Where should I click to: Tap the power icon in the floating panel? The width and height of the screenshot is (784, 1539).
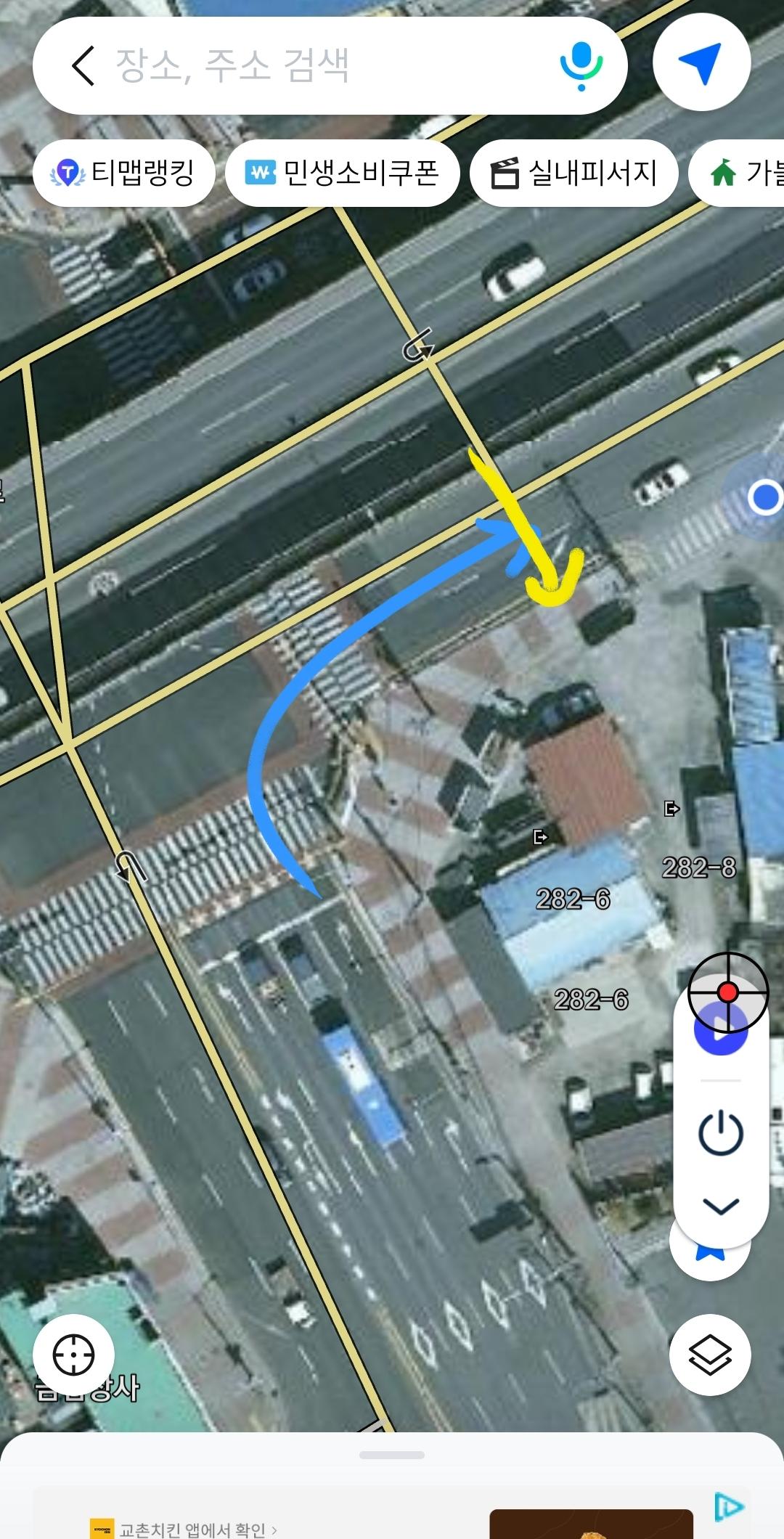point(720,1133)
